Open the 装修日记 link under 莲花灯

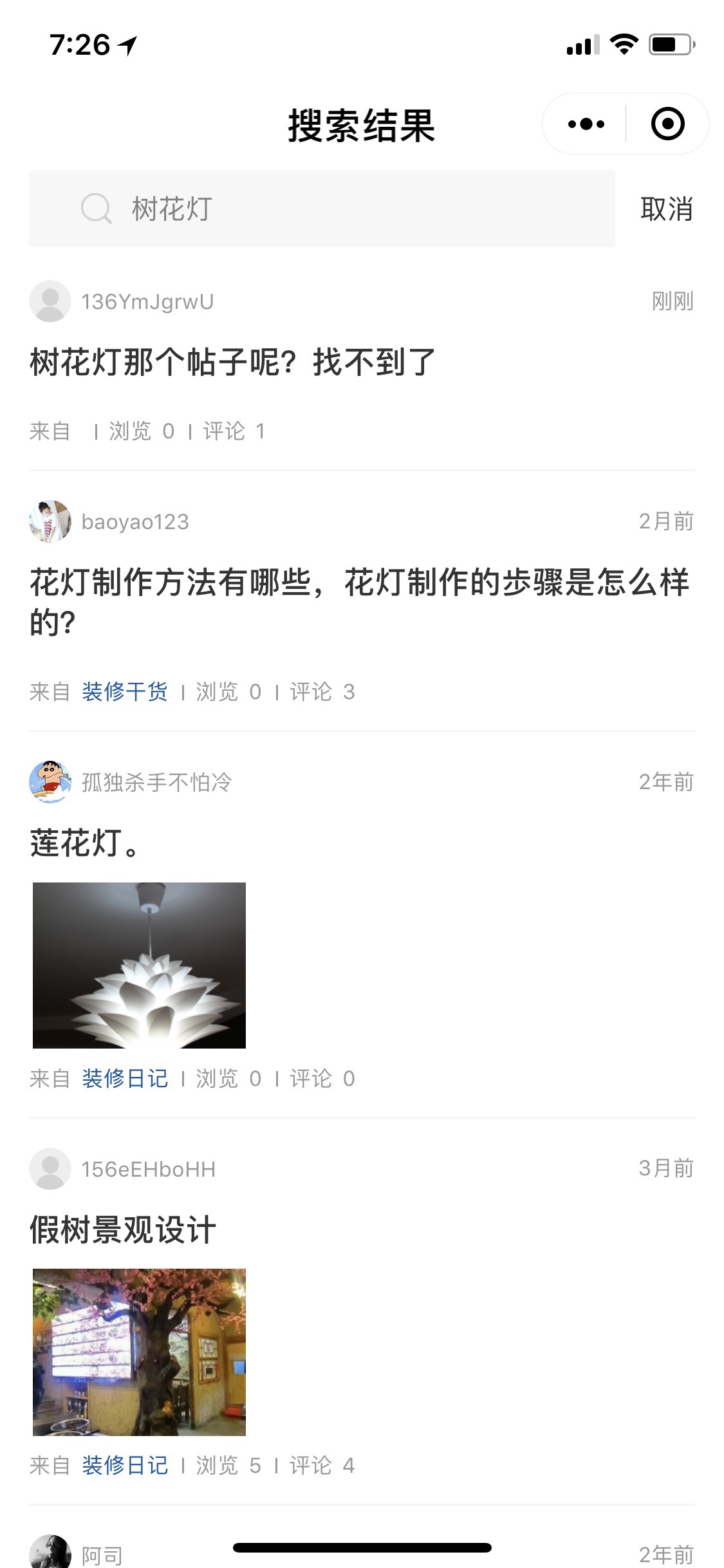coord(125,1079)
